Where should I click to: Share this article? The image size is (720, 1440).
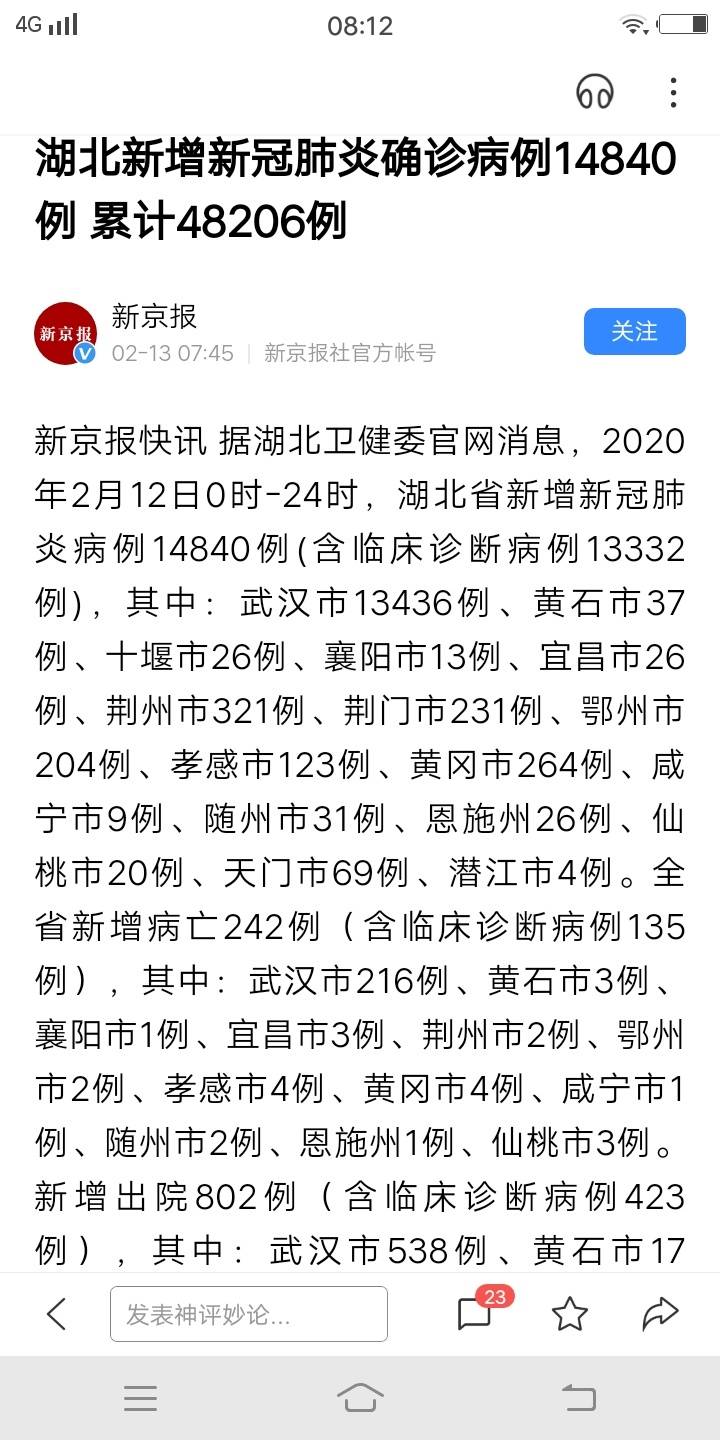[660, 1313]
